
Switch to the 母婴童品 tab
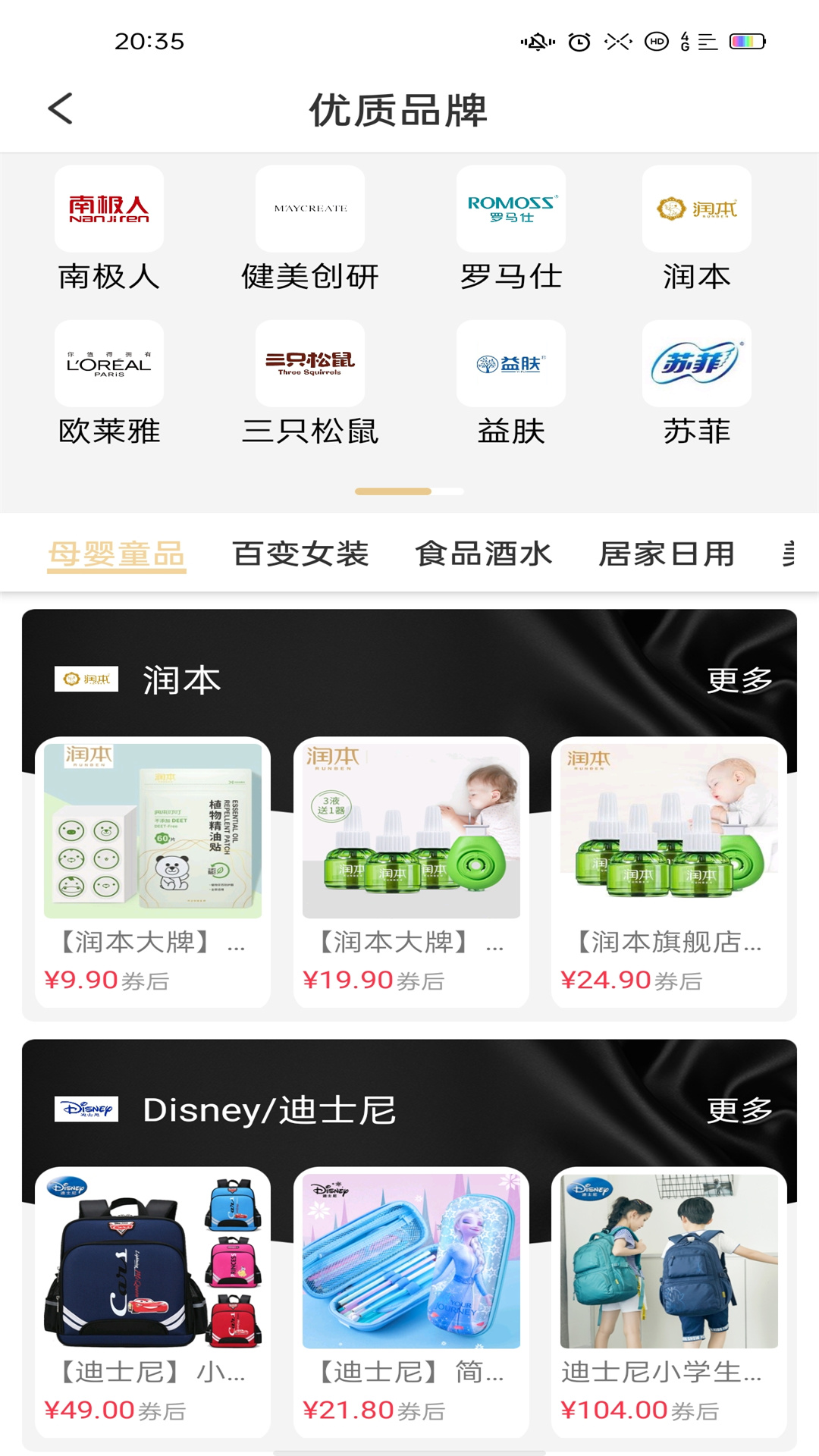click(x=117, y=554)
